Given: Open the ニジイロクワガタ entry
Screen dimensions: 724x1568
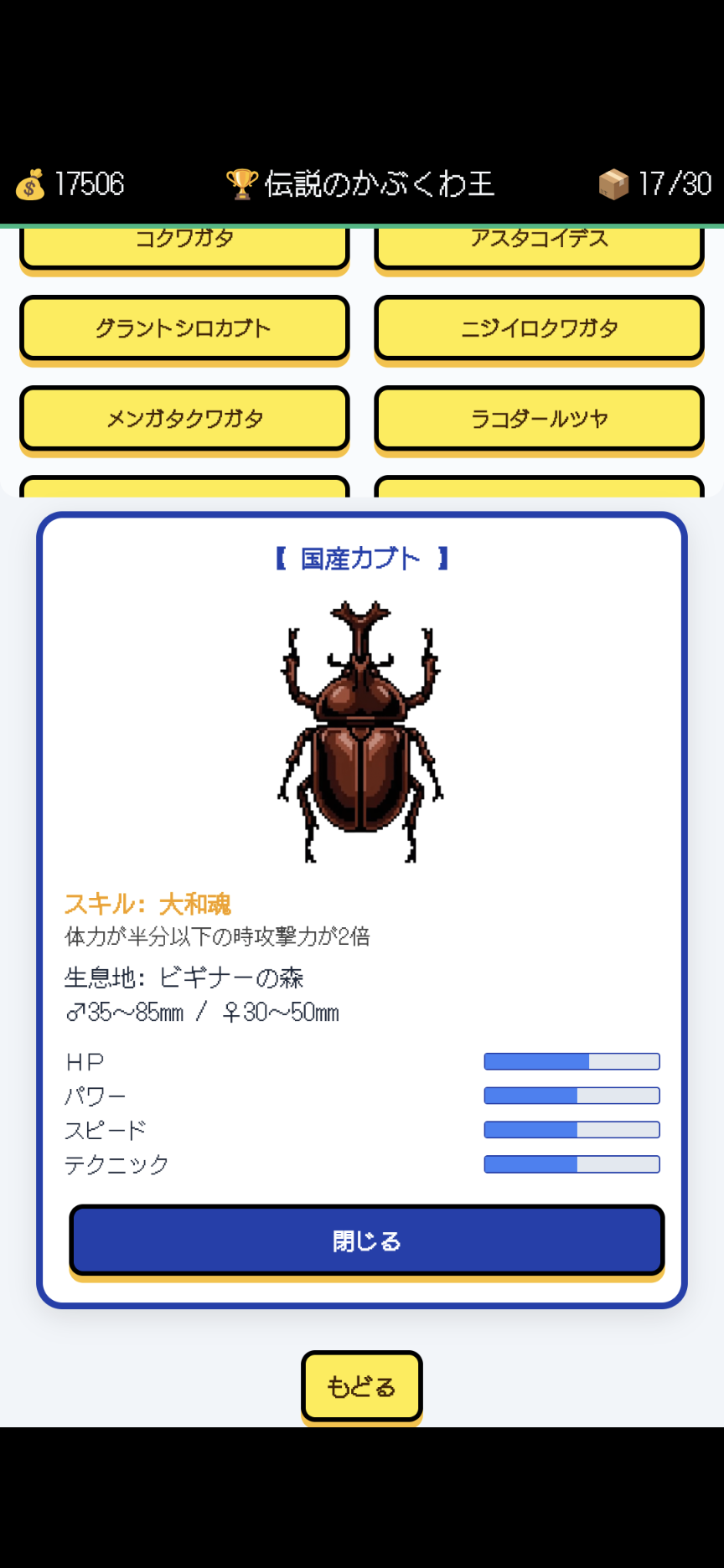Looking at the screenshot, I should 539,328.
